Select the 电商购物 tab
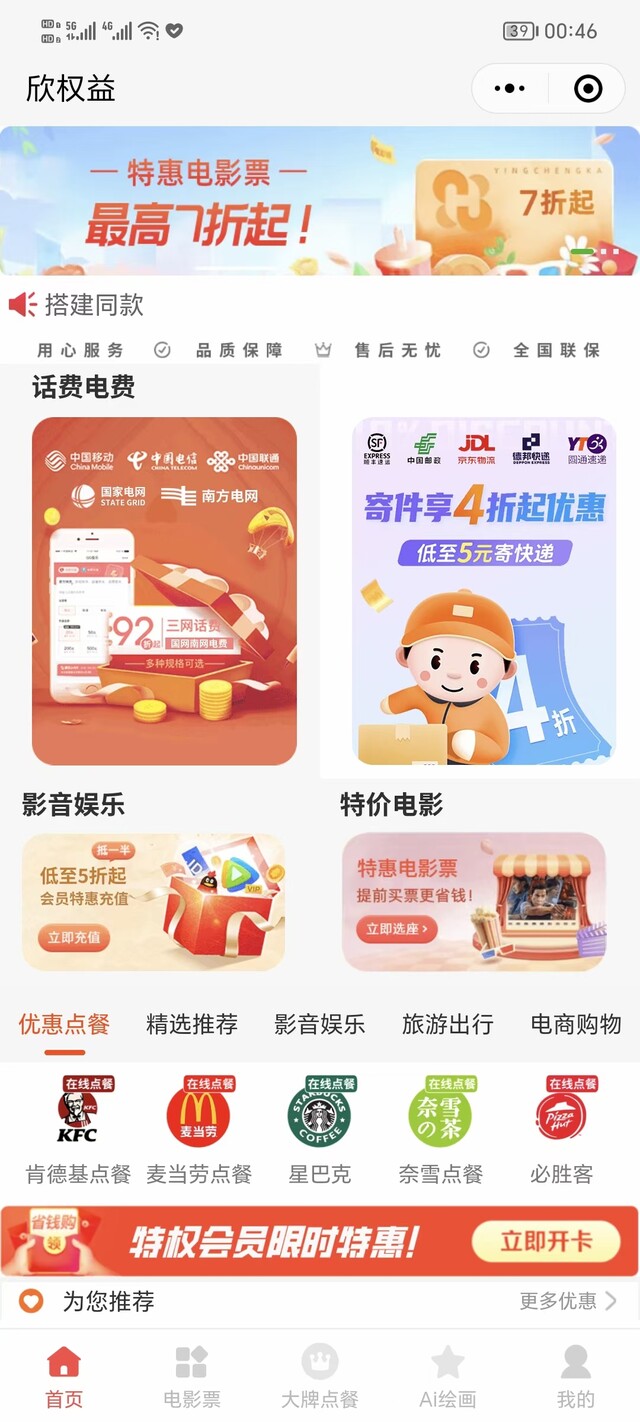The height and width of the screenshot is (1422, 640). point(576,1024)
